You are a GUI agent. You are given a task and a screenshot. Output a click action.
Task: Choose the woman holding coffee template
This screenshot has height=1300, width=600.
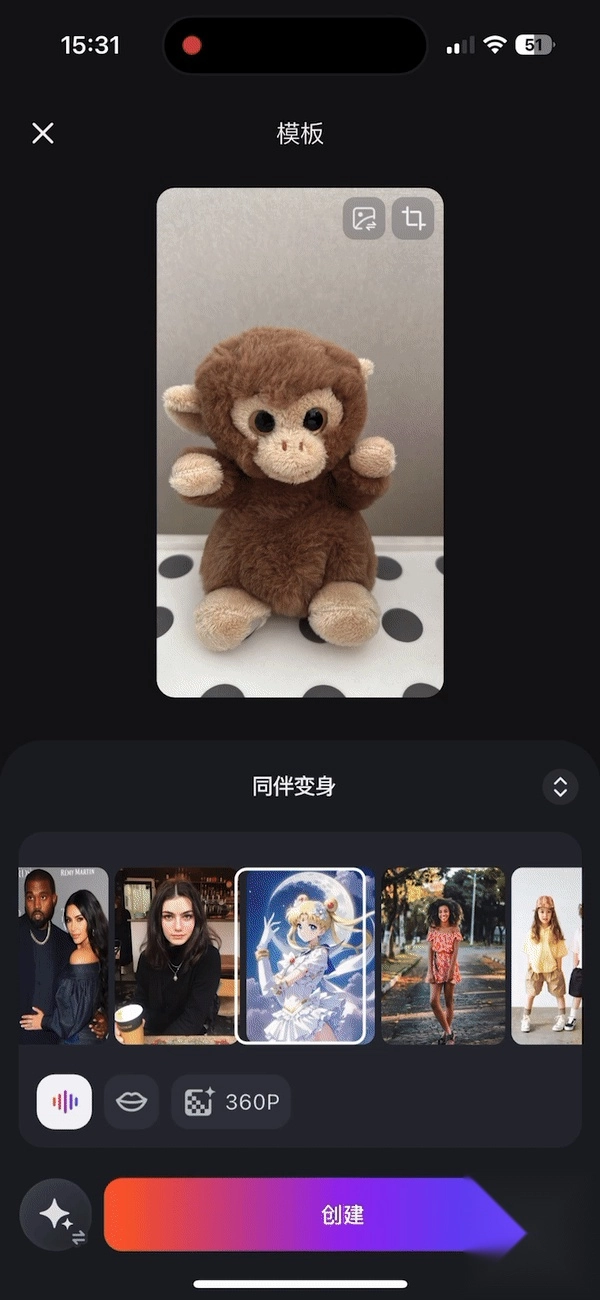point(174,956)
